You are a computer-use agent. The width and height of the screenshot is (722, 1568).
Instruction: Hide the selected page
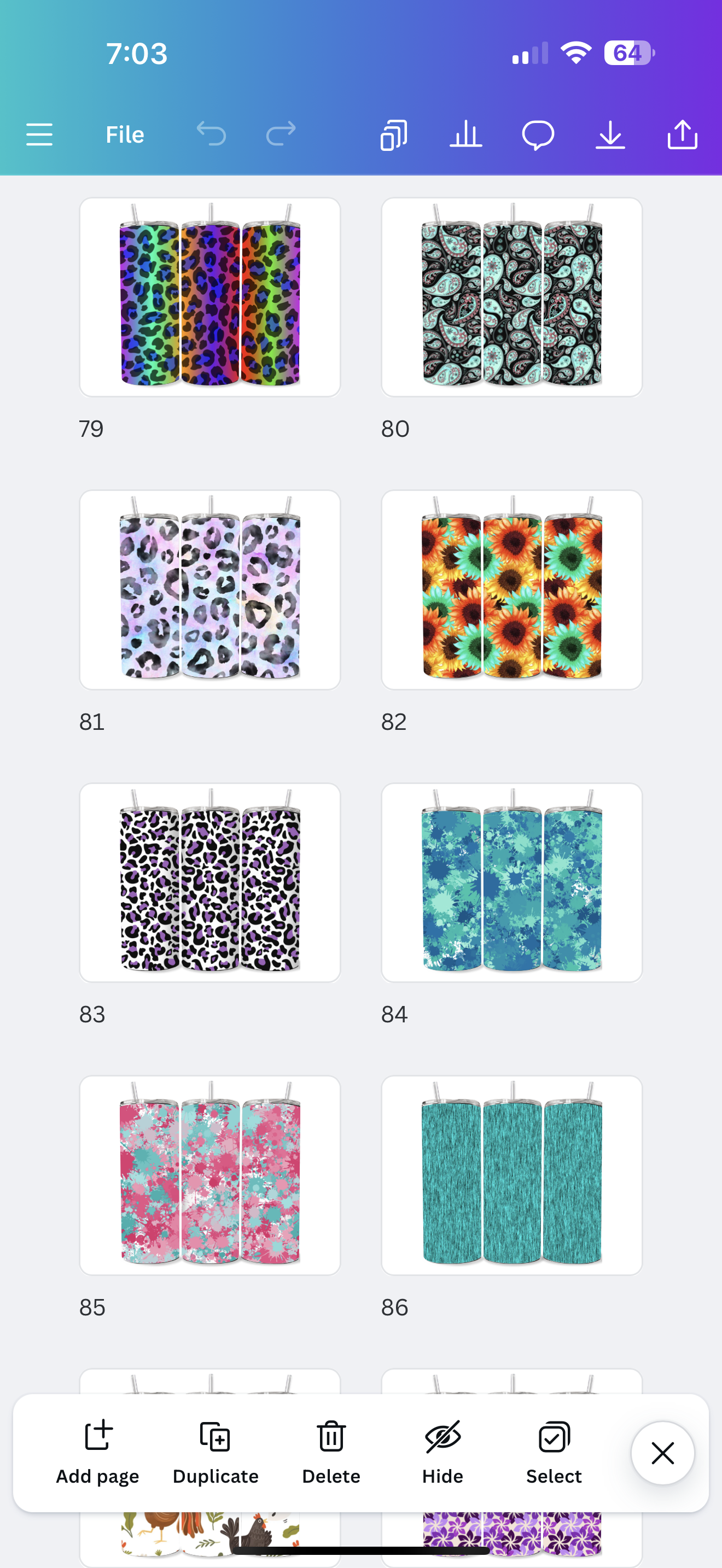pyautogui.click(x=442, y=1452)
